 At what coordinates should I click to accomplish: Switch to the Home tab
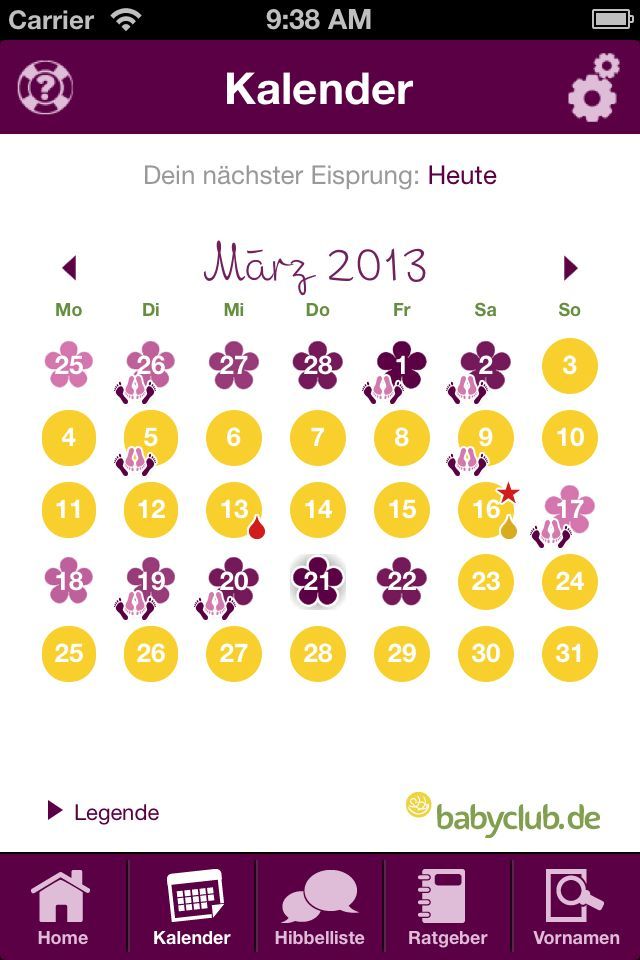point(62,908)
